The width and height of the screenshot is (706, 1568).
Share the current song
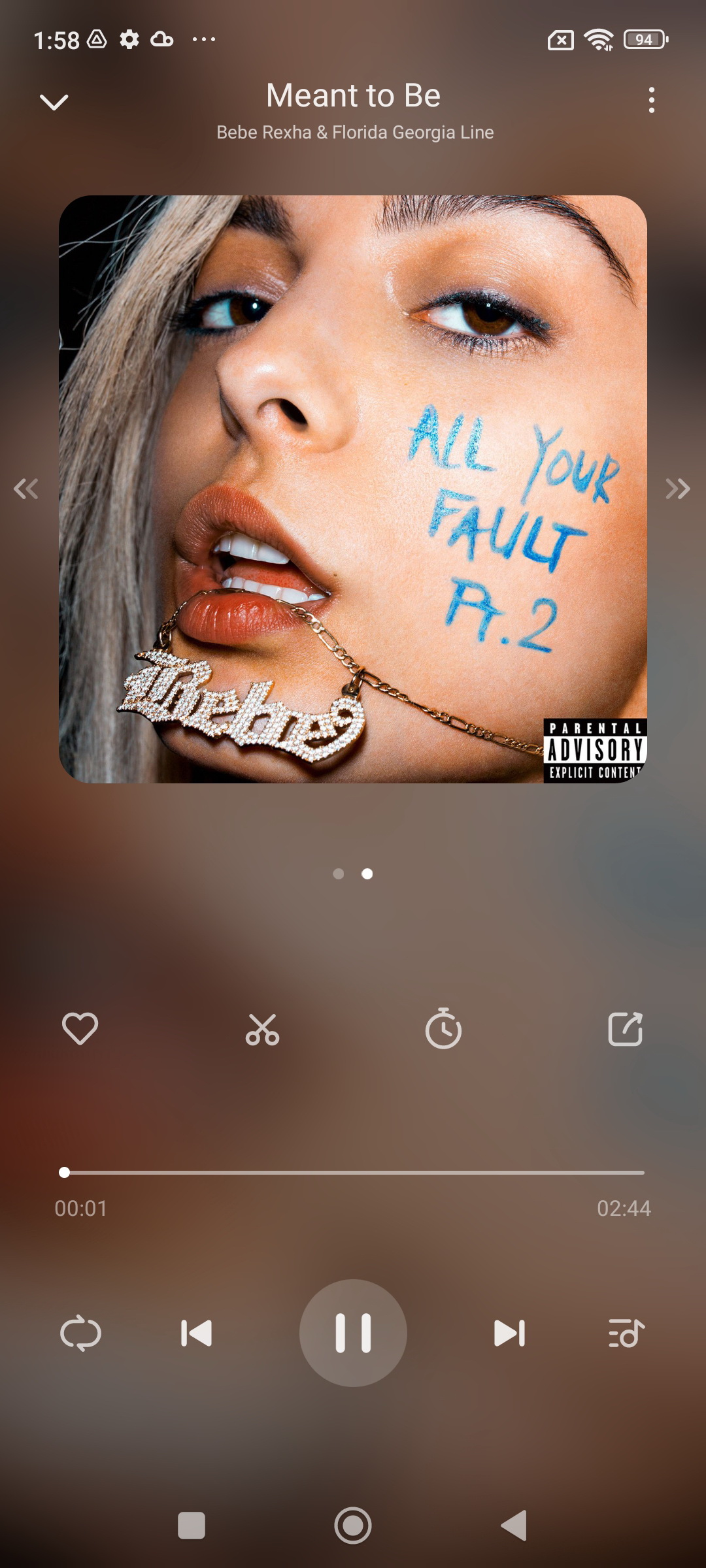coord(626,1029)
